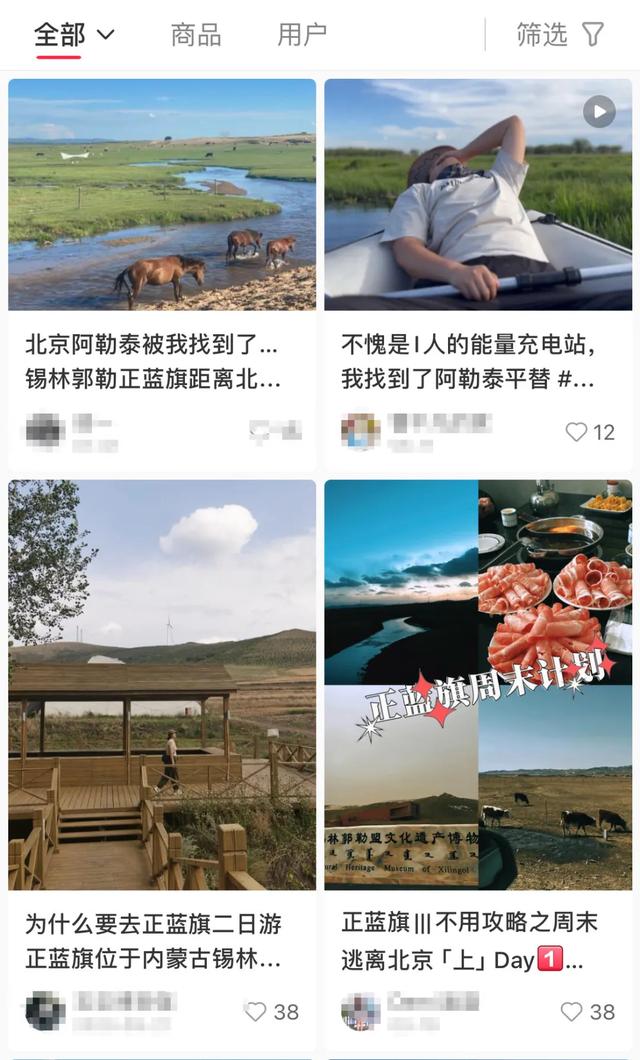Open the 不愧是I人的能量充电站 video post
The height and width of the screenshot is (1060, 640).
pos(478,195)
